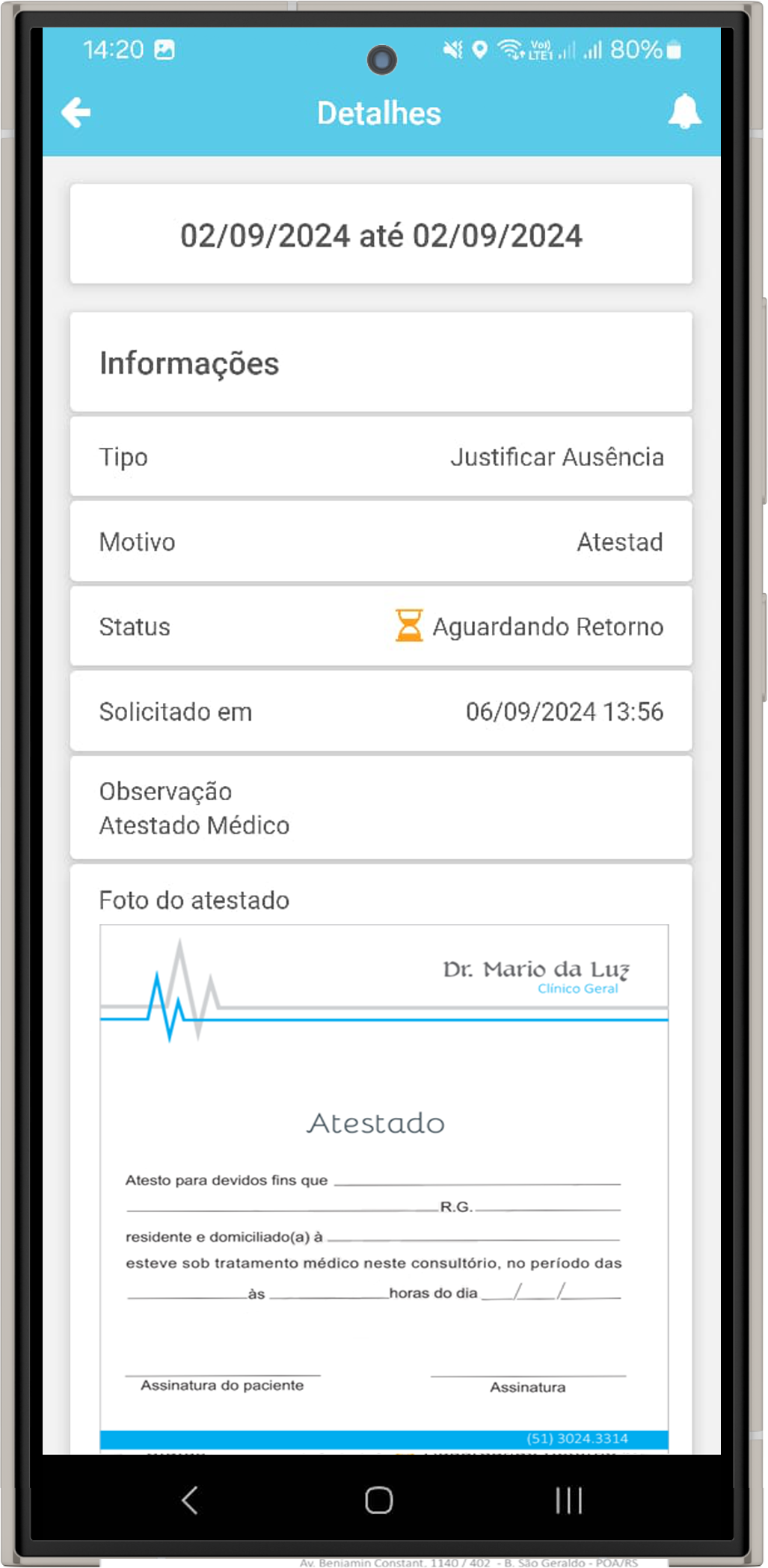Go to the home screen
The width and height of the screenshot is (768, 1568).
click(379, 1499)
